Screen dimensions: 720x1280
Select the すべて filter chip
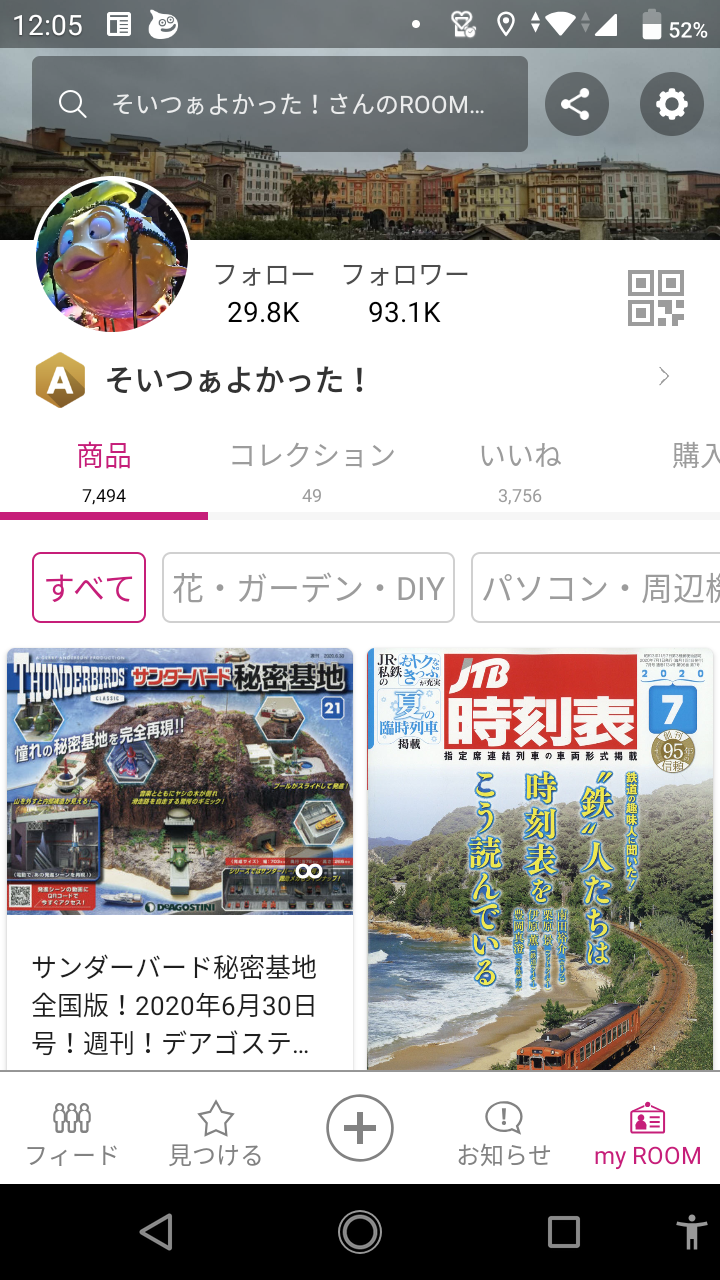89,588
